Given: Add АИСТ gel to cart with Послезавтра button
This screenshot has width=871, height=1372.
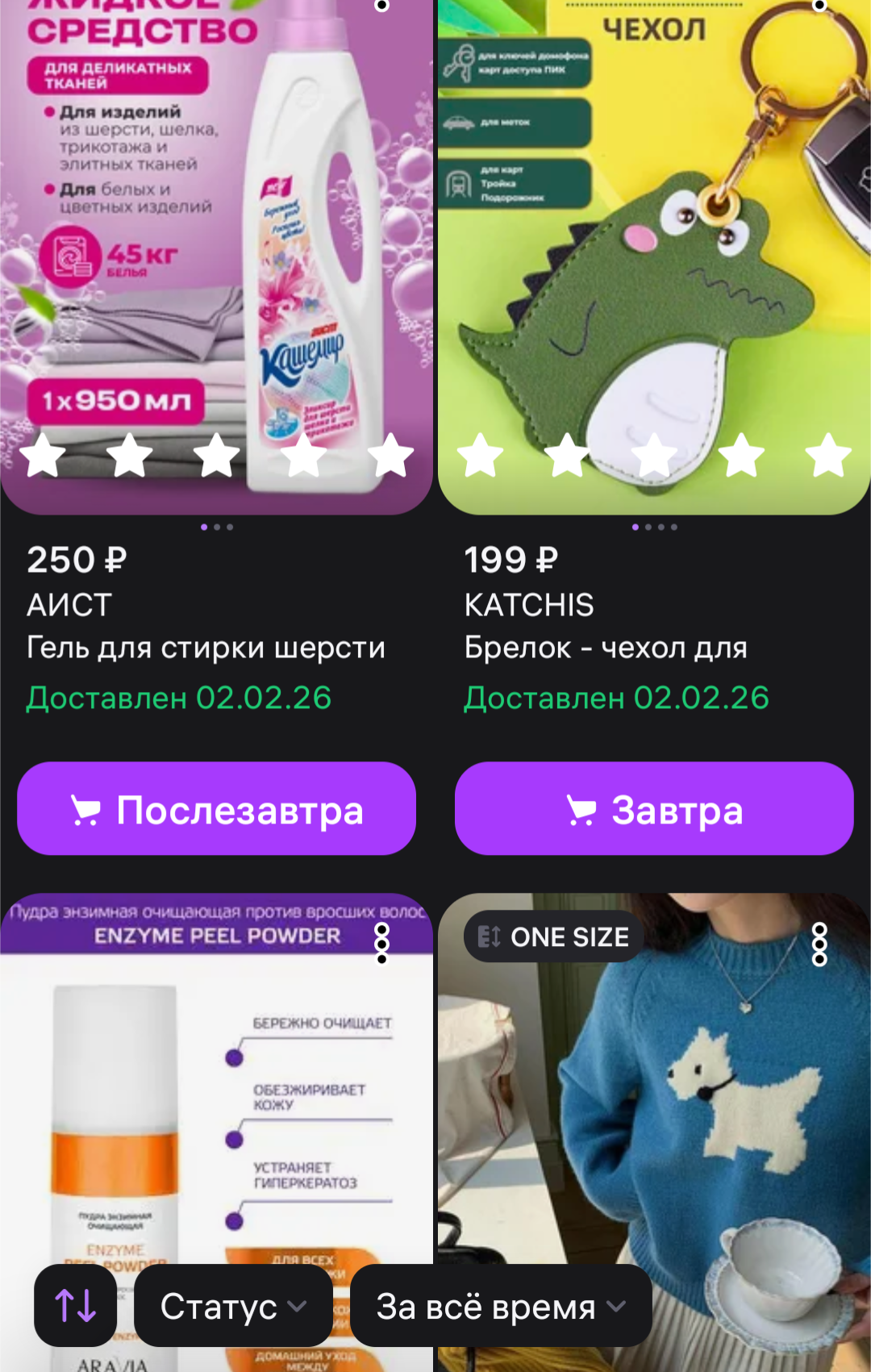Looking at the screenshot, I should [x=216, y=809].
